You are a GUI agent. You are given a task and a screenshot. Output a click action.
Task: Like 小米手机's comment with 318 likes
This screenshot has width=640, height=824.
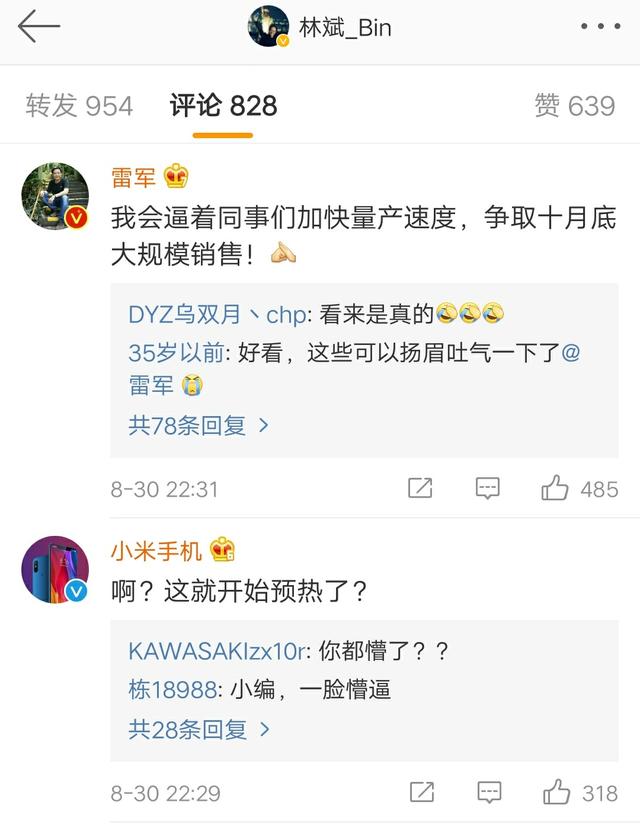pyautogui.click(x=555, y=793)
